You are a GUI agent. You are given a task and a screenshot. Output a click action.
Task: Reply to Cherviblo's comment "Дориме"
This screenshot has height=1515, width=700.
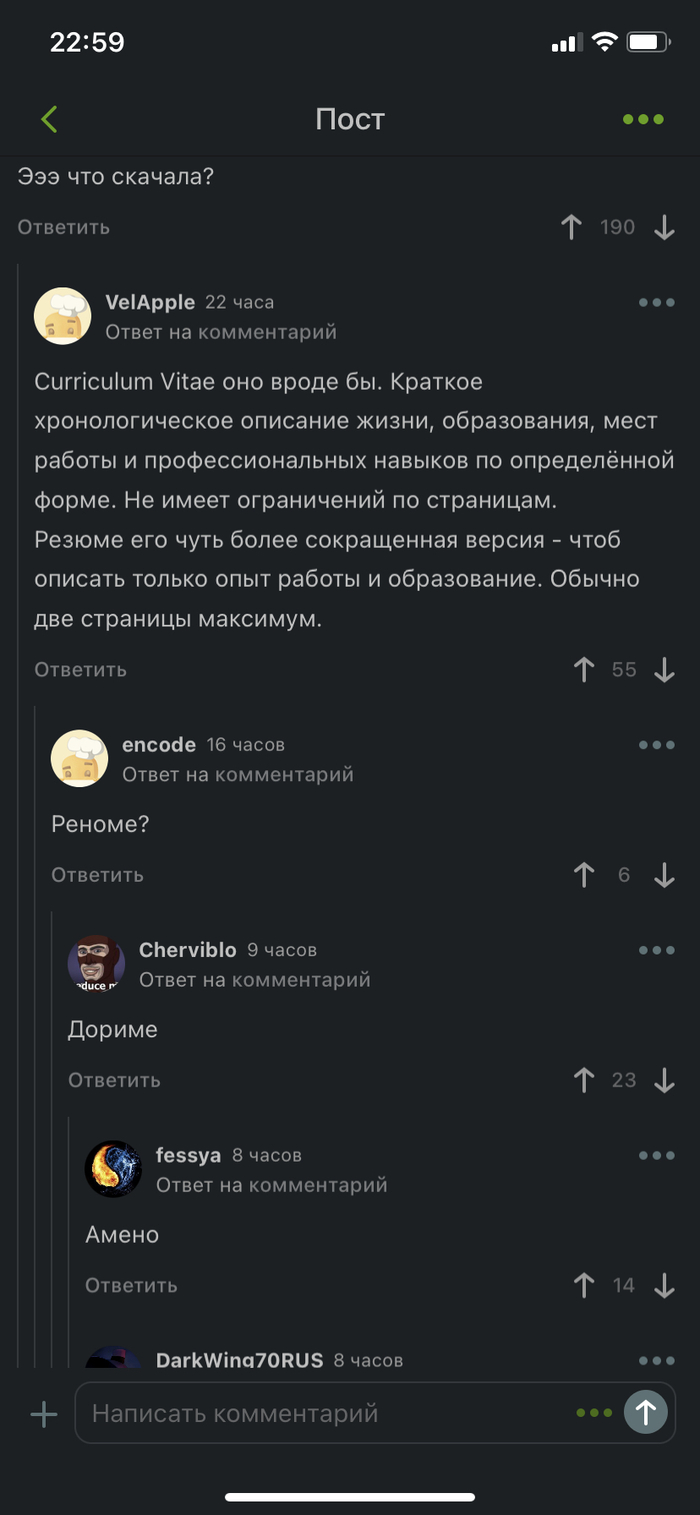click(114, 1080)
